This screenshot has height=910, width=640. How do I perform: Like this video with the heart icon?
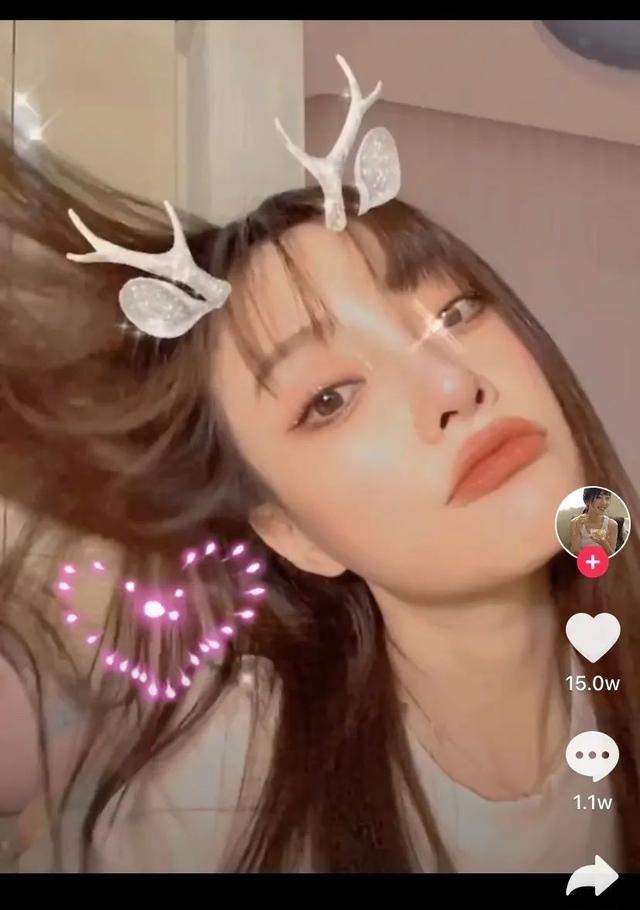(x=592, y=637)
